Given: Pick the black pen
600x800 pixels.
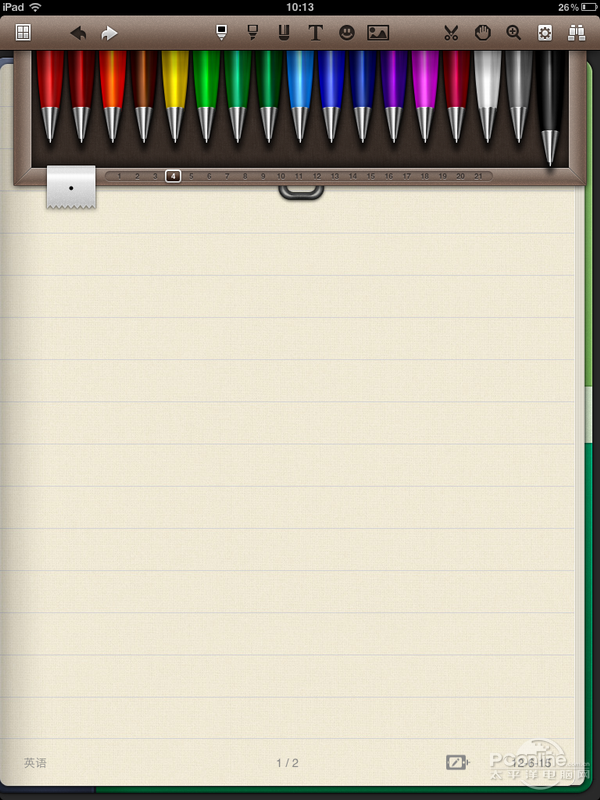Looking at the screenshot, I should click(x=549, y=105).
